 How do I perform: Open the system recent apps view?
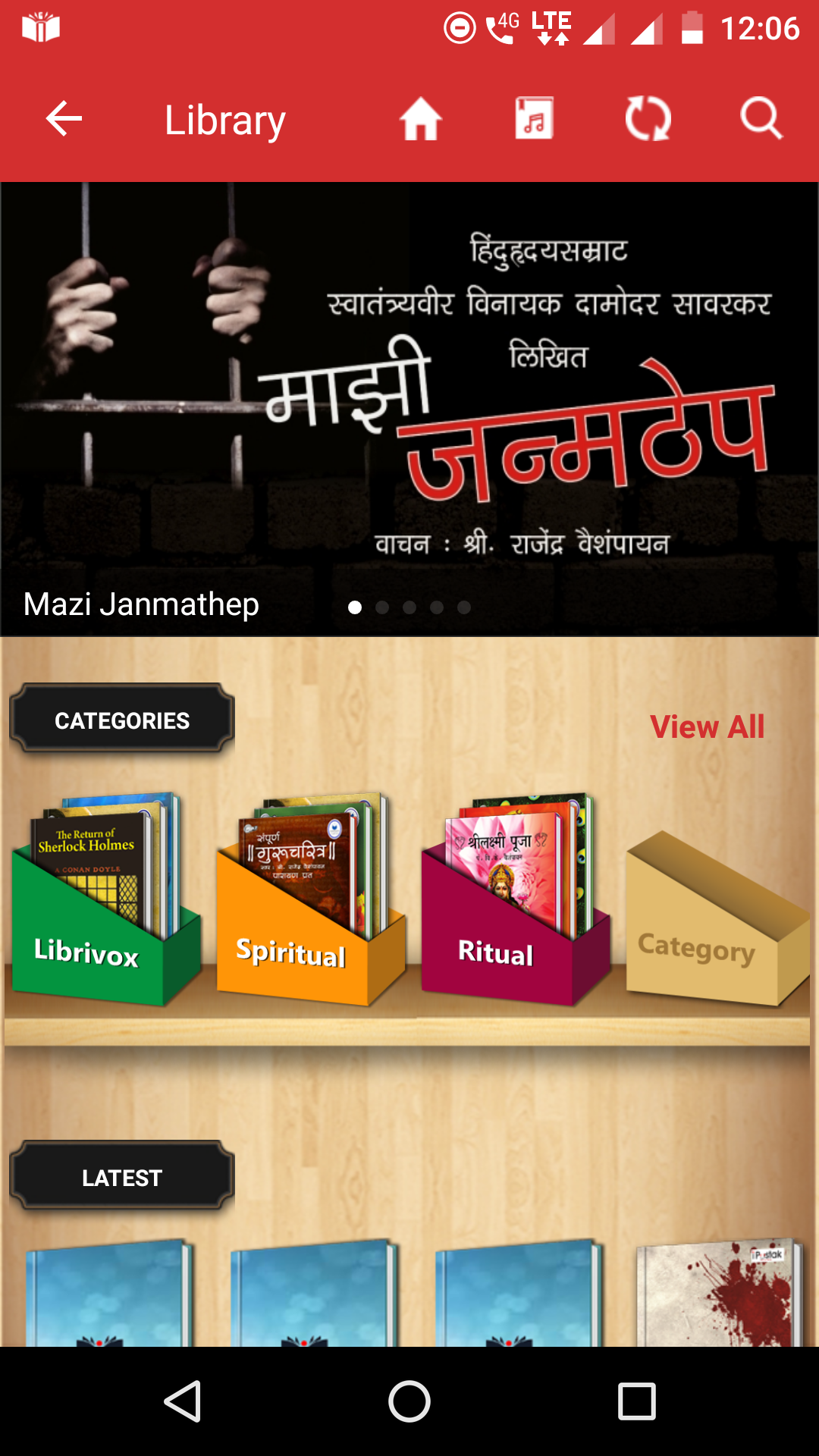[x=636, y=1401]
